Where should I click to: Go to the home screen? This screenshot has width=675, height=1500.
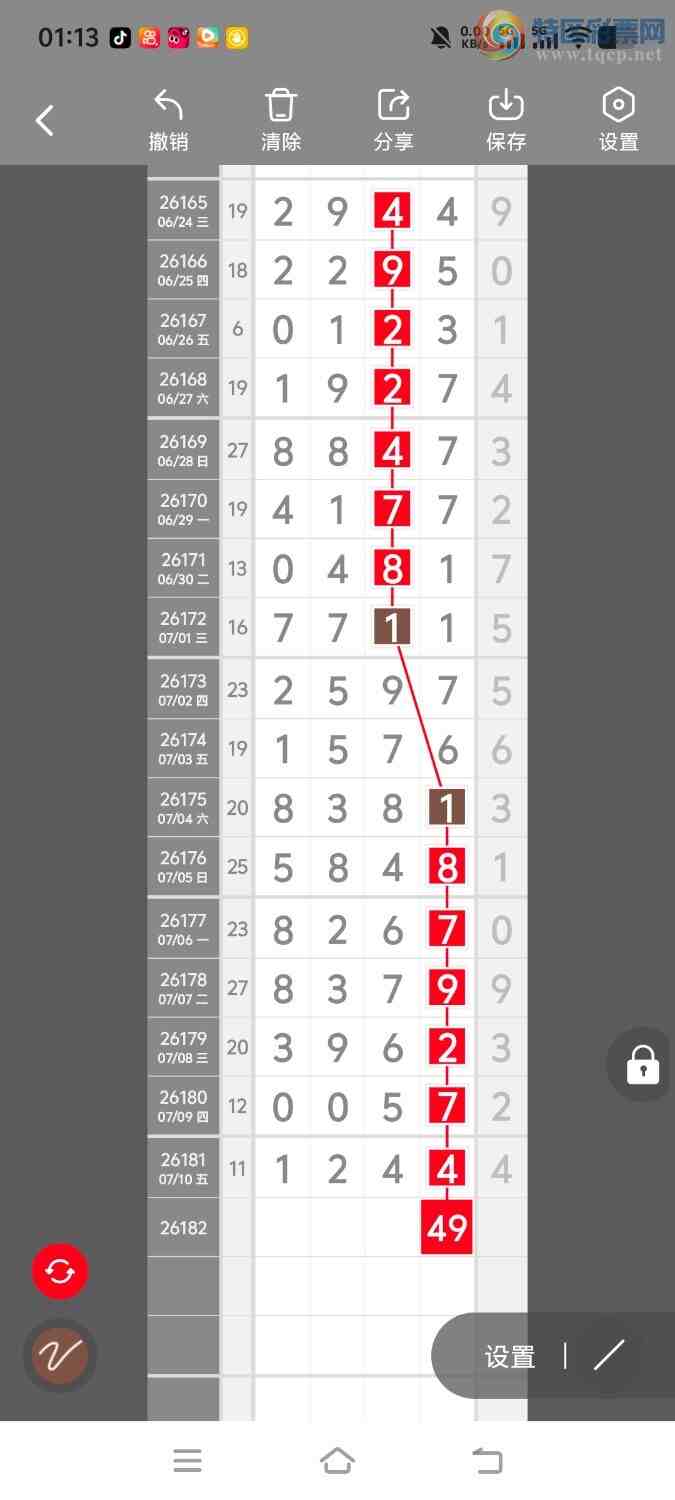[337, 1461]
